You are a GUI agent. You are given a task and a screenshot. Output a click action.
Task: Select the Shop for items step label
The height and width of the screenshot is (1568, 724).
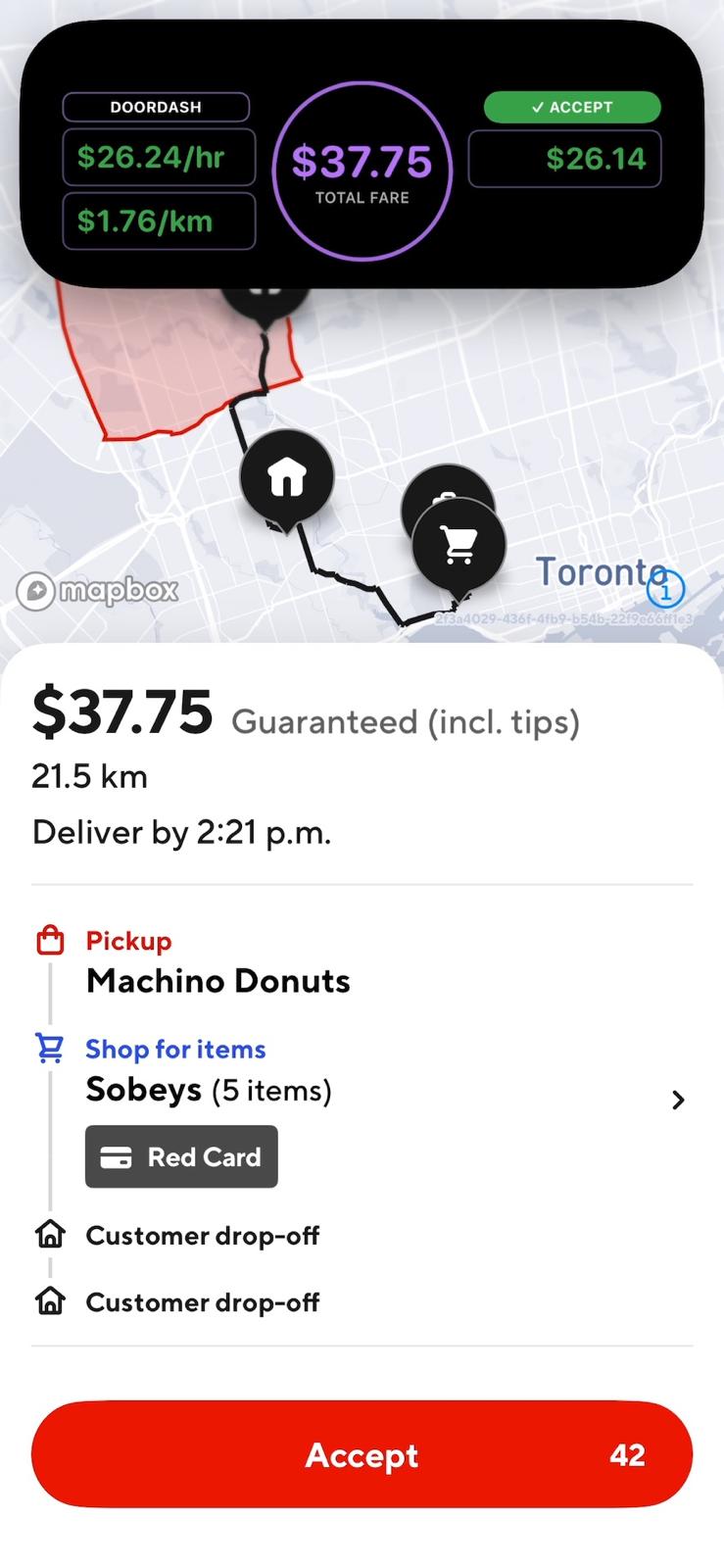(x=175, y=1049)
